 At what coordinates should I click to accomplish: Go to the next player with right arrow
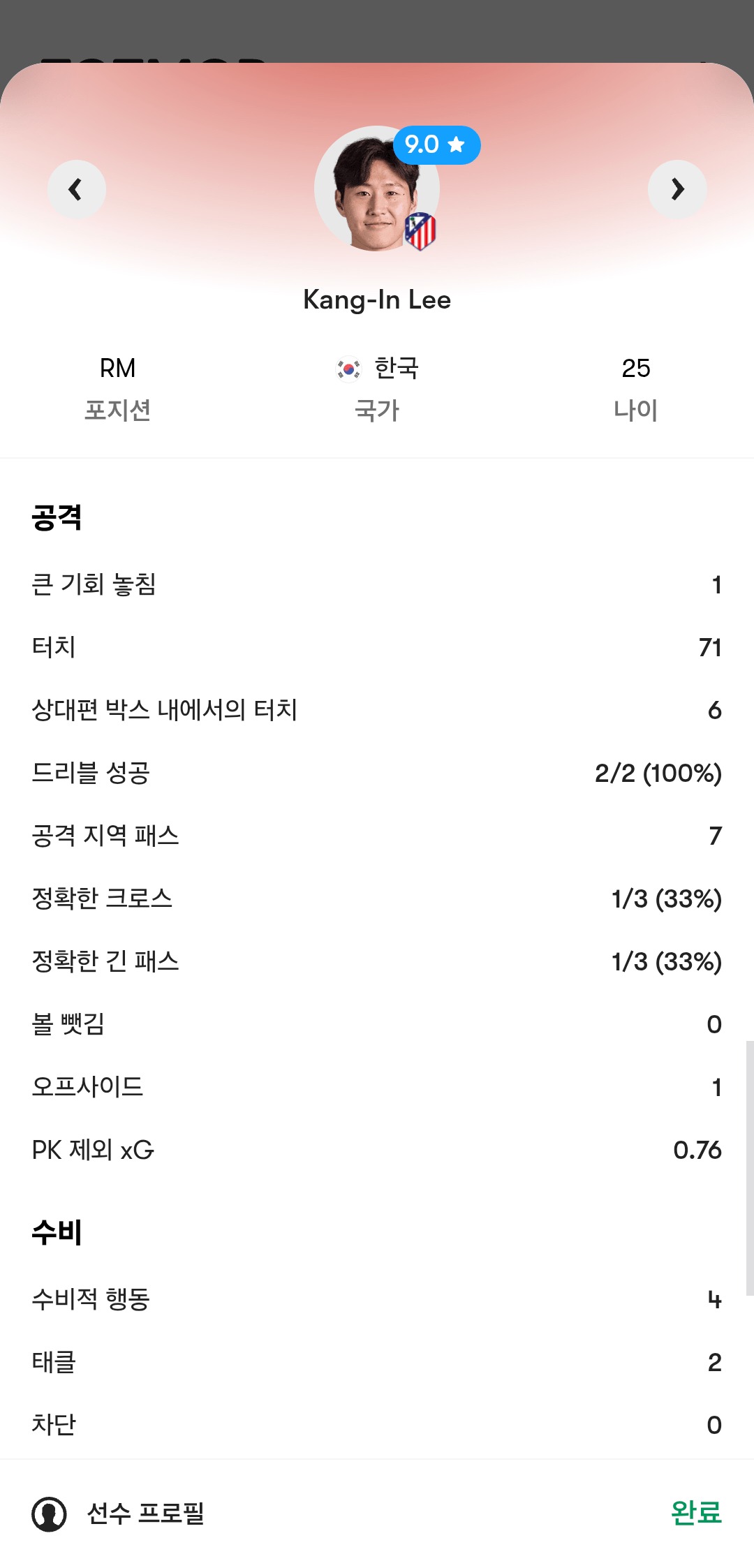tap(677, 189)
